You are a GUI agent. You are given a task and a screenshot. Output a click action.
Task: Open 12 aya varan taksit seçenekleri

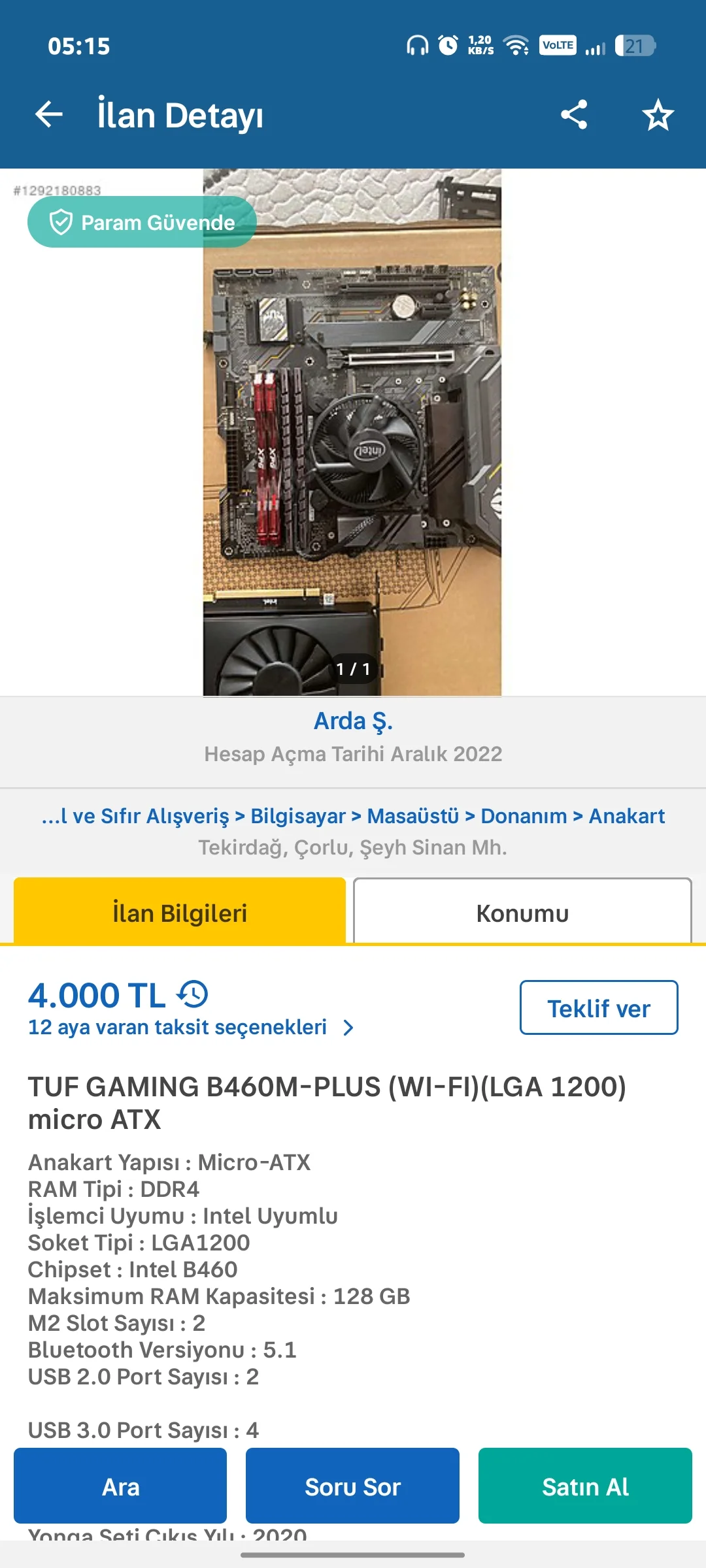[190, 1028]
